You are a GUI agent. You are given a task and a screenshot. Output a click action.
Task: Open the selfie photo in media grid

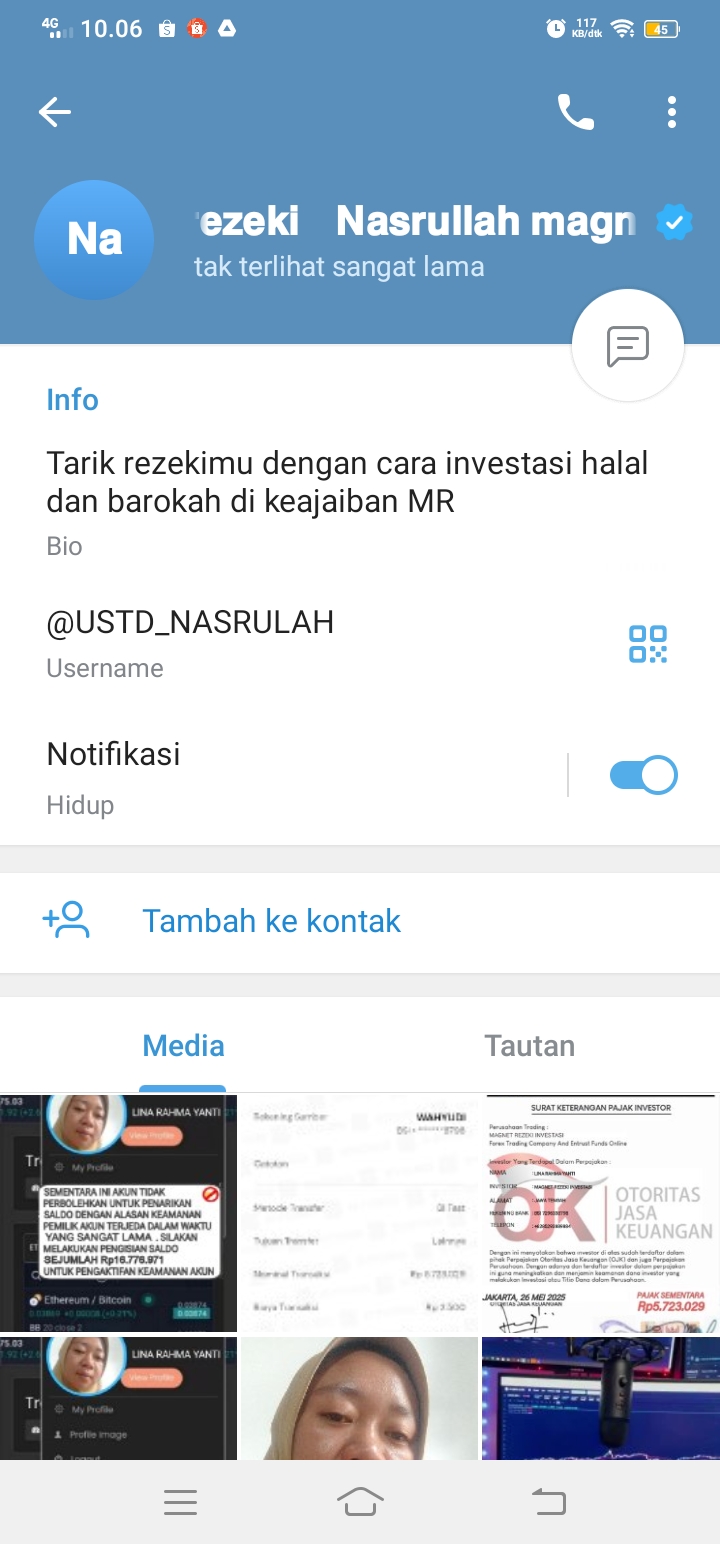(x=359, y=1398)
